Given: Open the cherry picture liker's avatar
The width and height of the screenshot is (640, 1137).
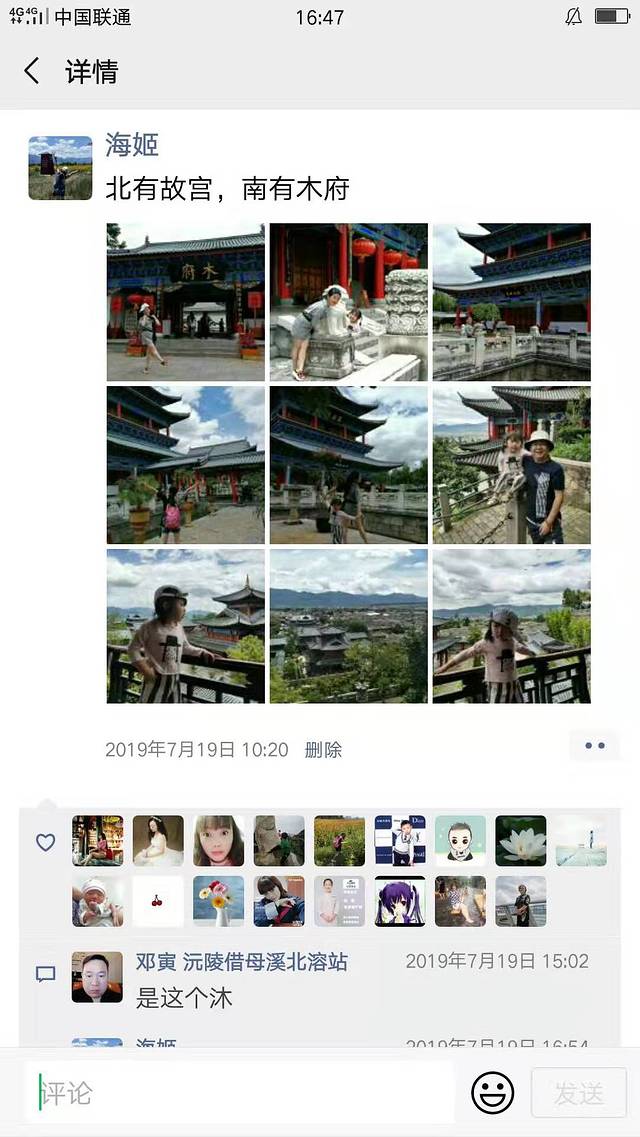Looking at the screenshot, I should [158, 901].
